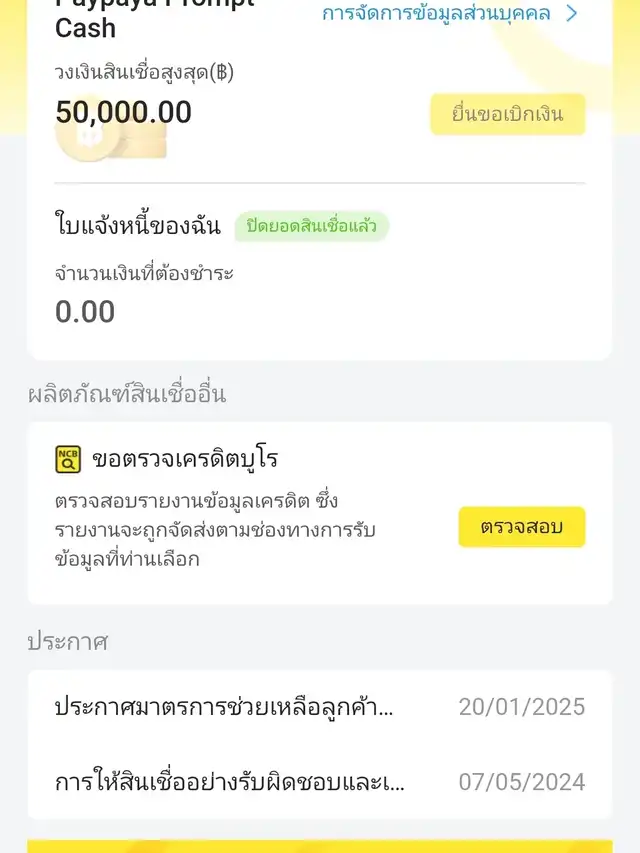The width and height of the screenshot is (640, 853).
Task: Open ใบแจ้งหนี้ของฉัน billing section
Action: pyautogui.click(x=138, y=226)
